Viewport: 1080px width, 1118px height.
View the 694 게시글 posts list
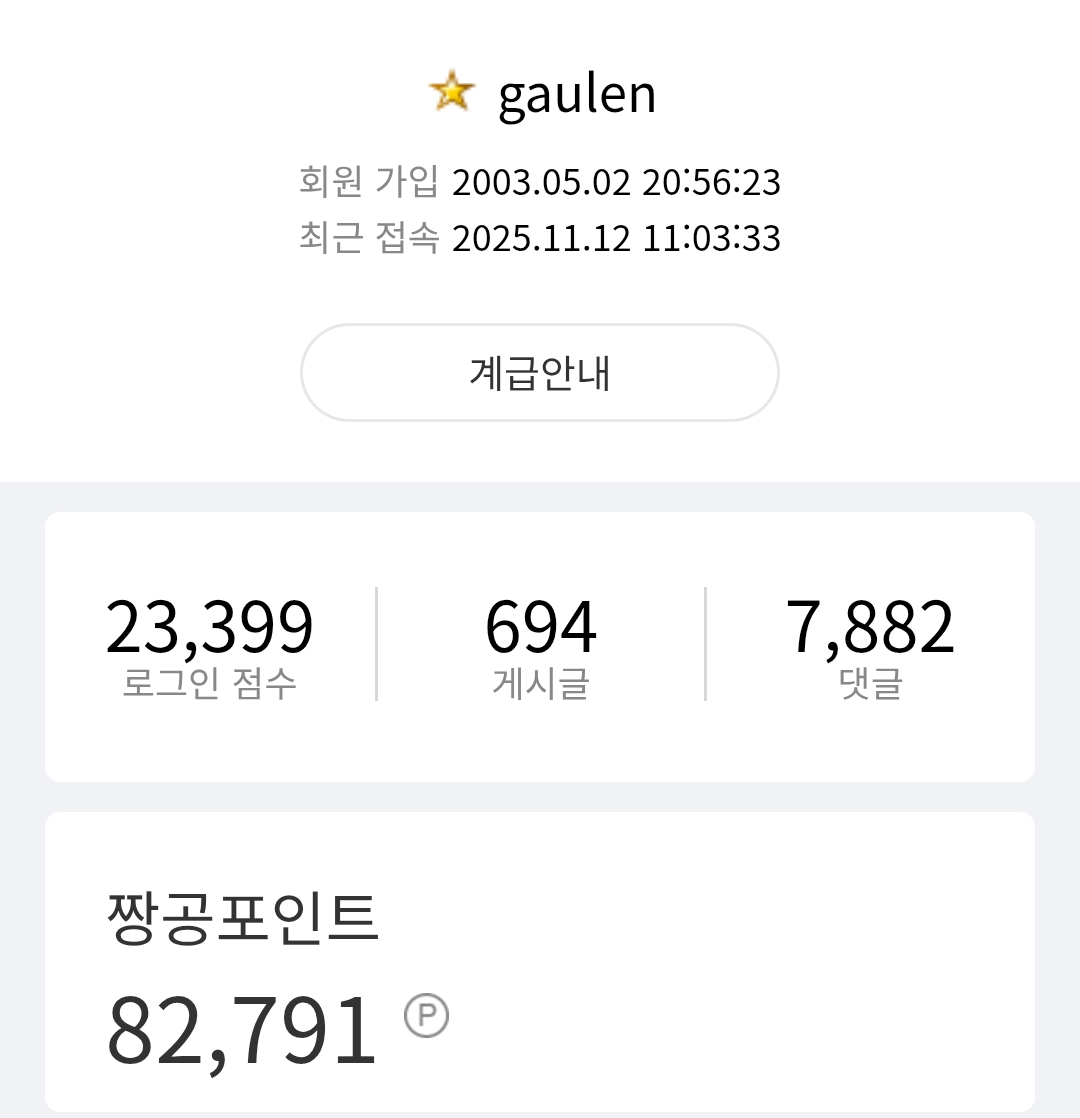[x=540, y=645]
